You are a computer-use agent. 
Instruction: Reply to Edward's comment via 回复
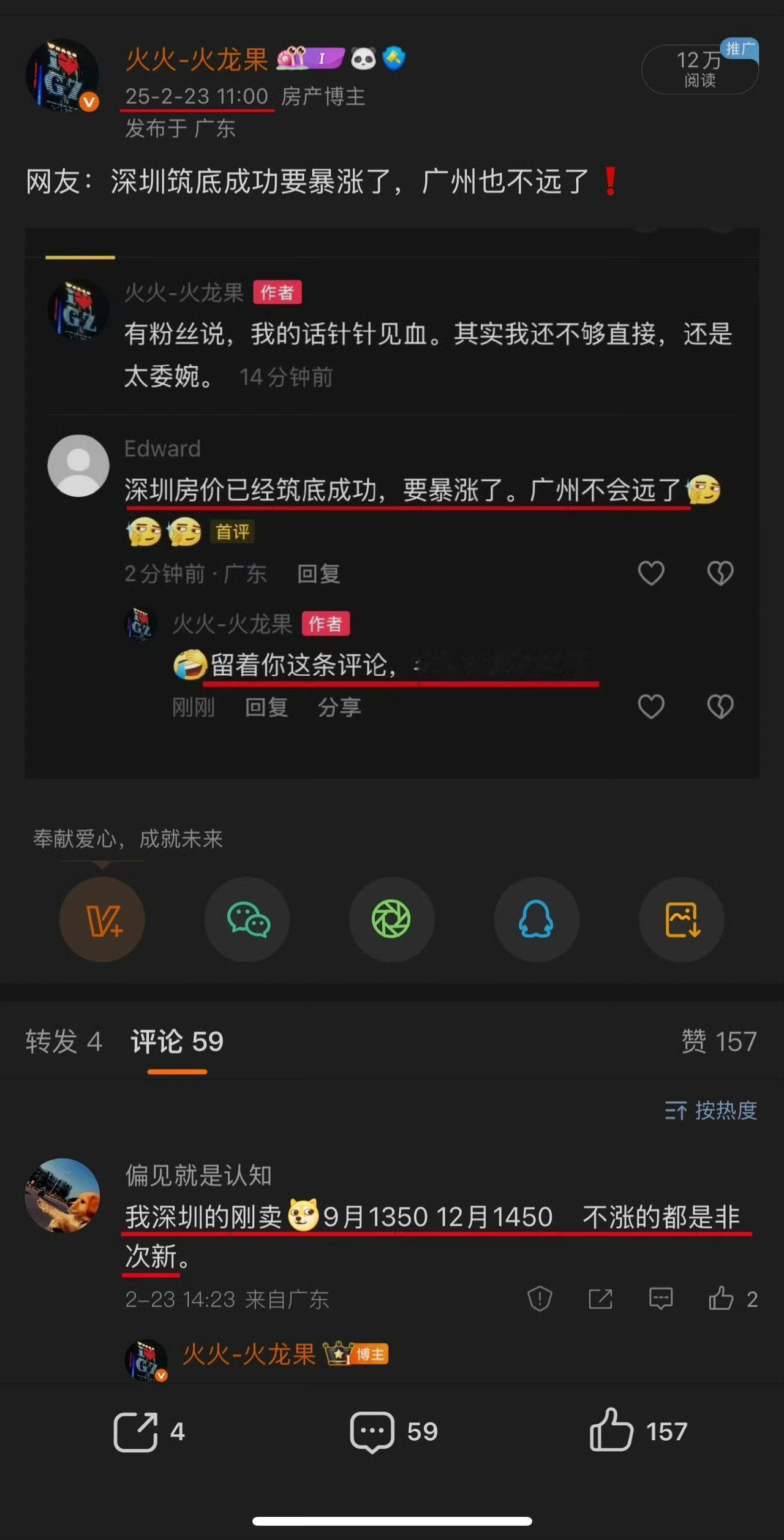tap(318, 575)
